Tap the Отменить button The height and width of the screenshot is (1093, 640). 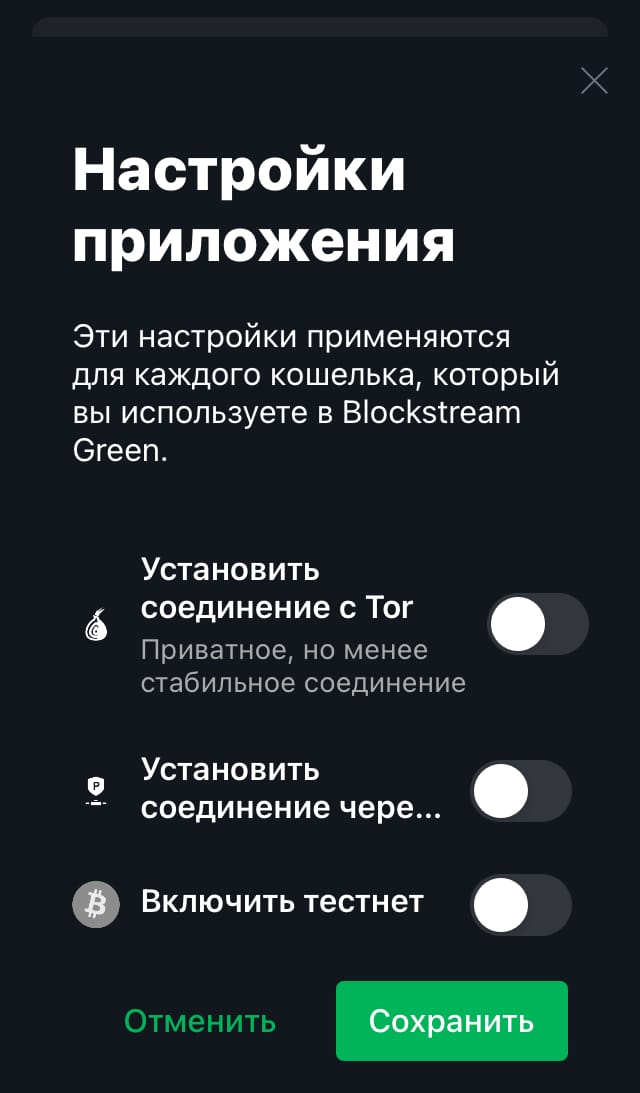[200, 1021]
